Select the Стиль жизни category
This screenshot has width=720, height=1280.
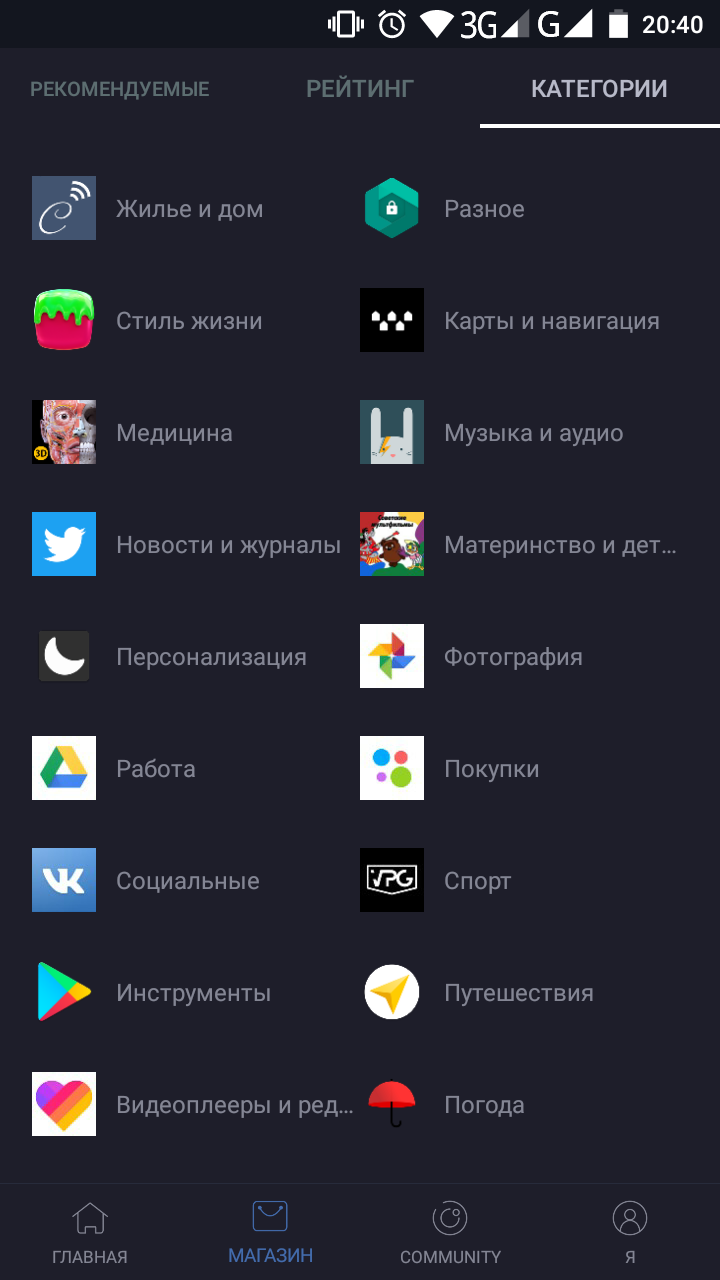pyautogui.click(x=189, y=321)
